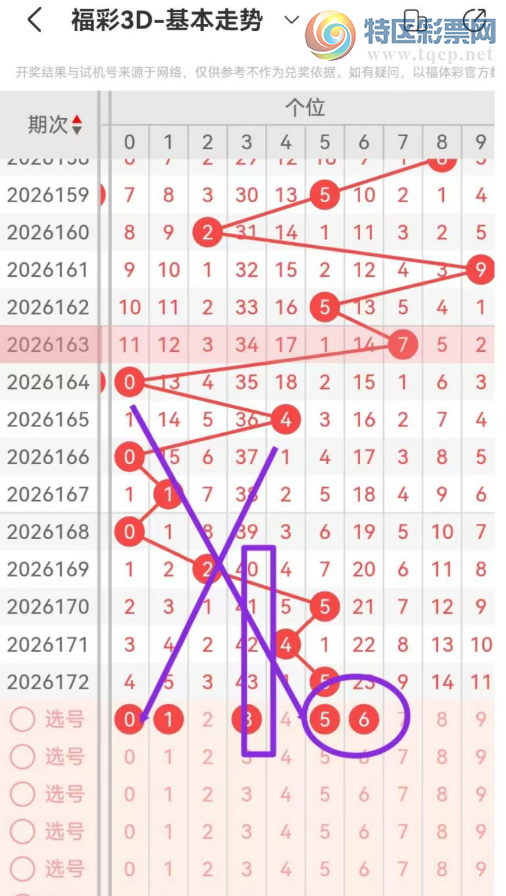Deselect highlighted number 1 in the 选号 row
The image size is (506, 896).
click(169, 719)
